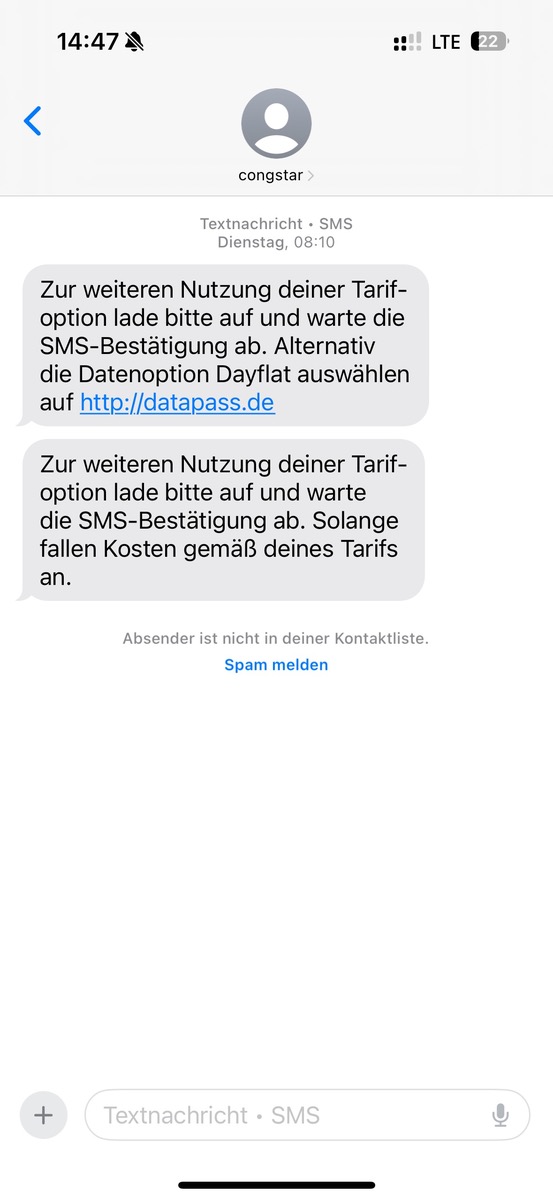The width and height of the screenshot is (553, 1200).
Task: Open congstar contact details
Action: click(x=276, y=135)
